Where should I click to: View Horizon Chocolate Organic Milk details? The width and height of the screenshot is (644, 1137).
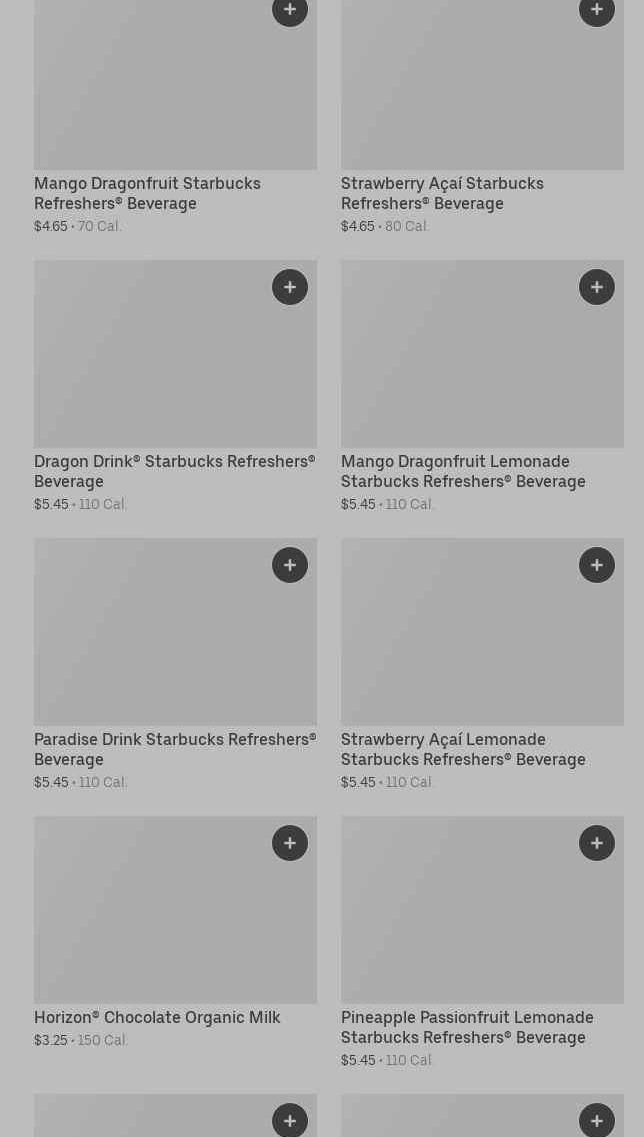point(157,1017)
